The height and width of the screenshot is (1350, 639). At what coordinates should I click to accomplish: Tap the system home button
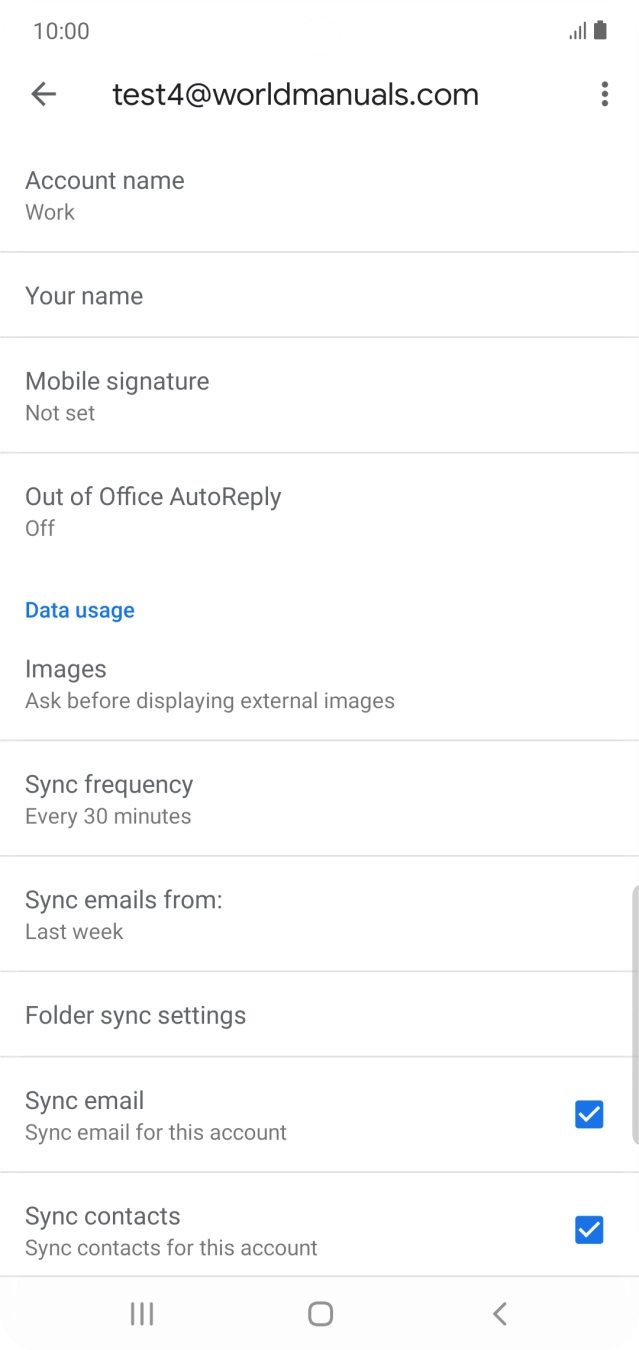point(320,1313)
